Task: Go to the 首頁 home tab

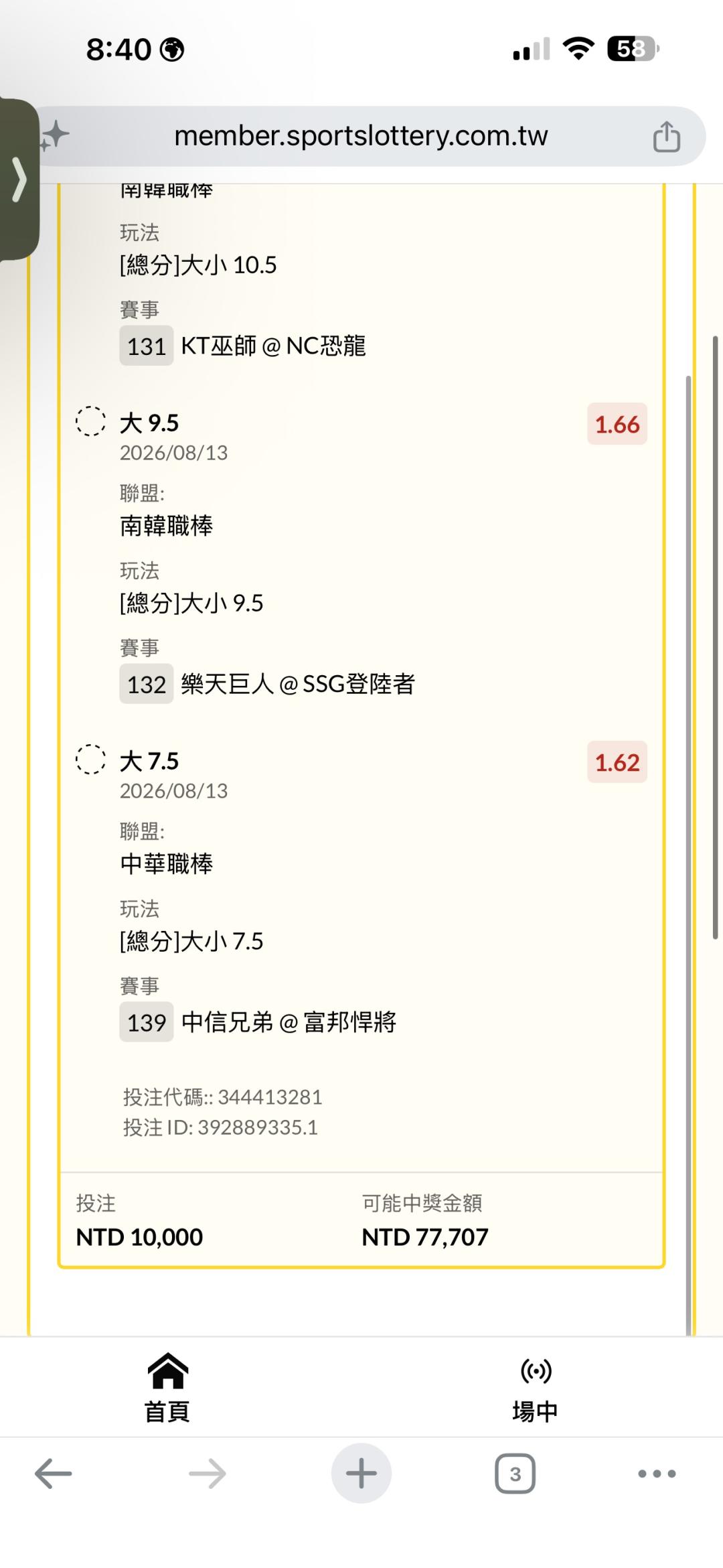Action: [167, 1388]
